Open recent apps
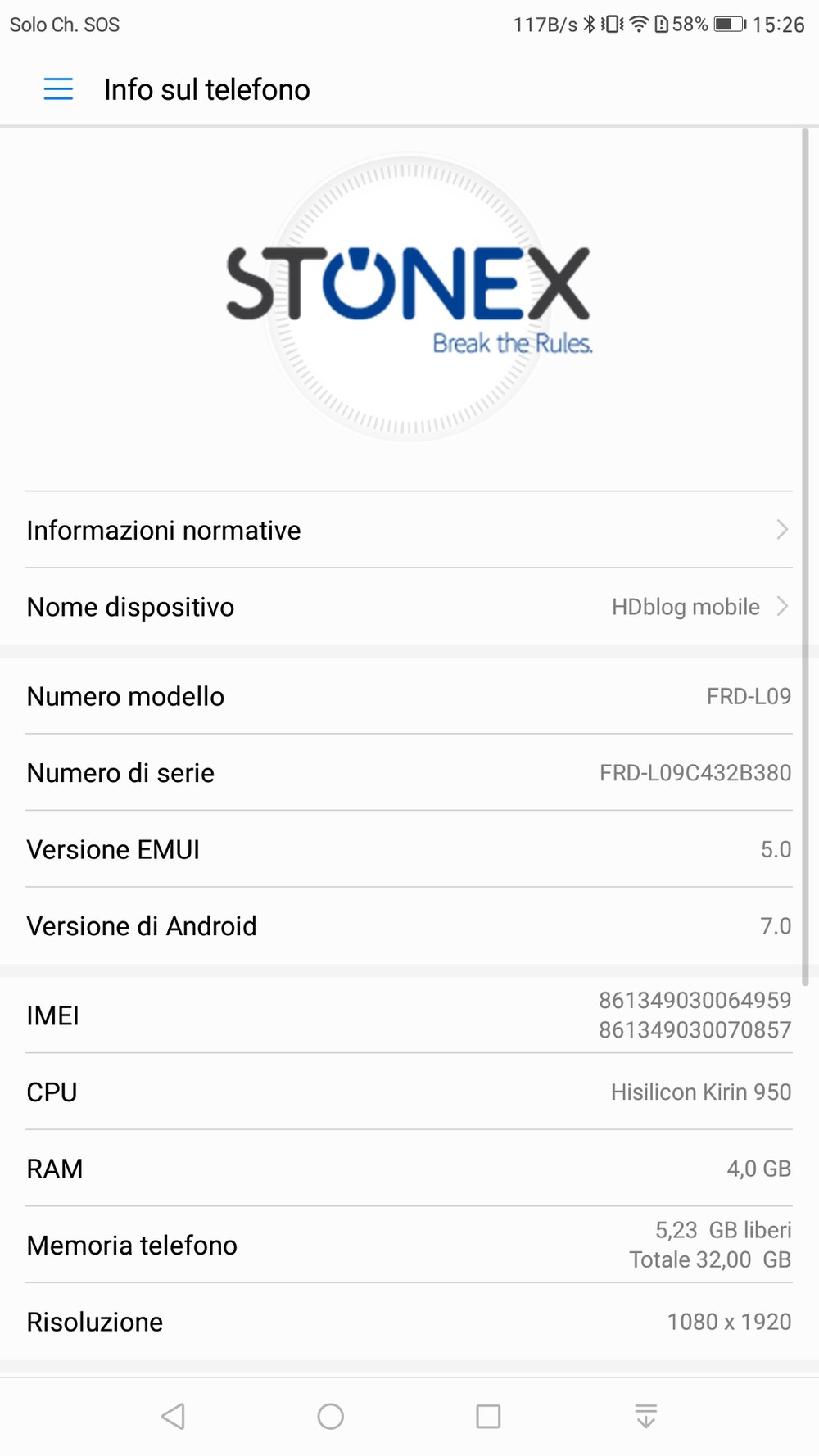This screenshot has height=1456, width=819. coord(488,1416)
